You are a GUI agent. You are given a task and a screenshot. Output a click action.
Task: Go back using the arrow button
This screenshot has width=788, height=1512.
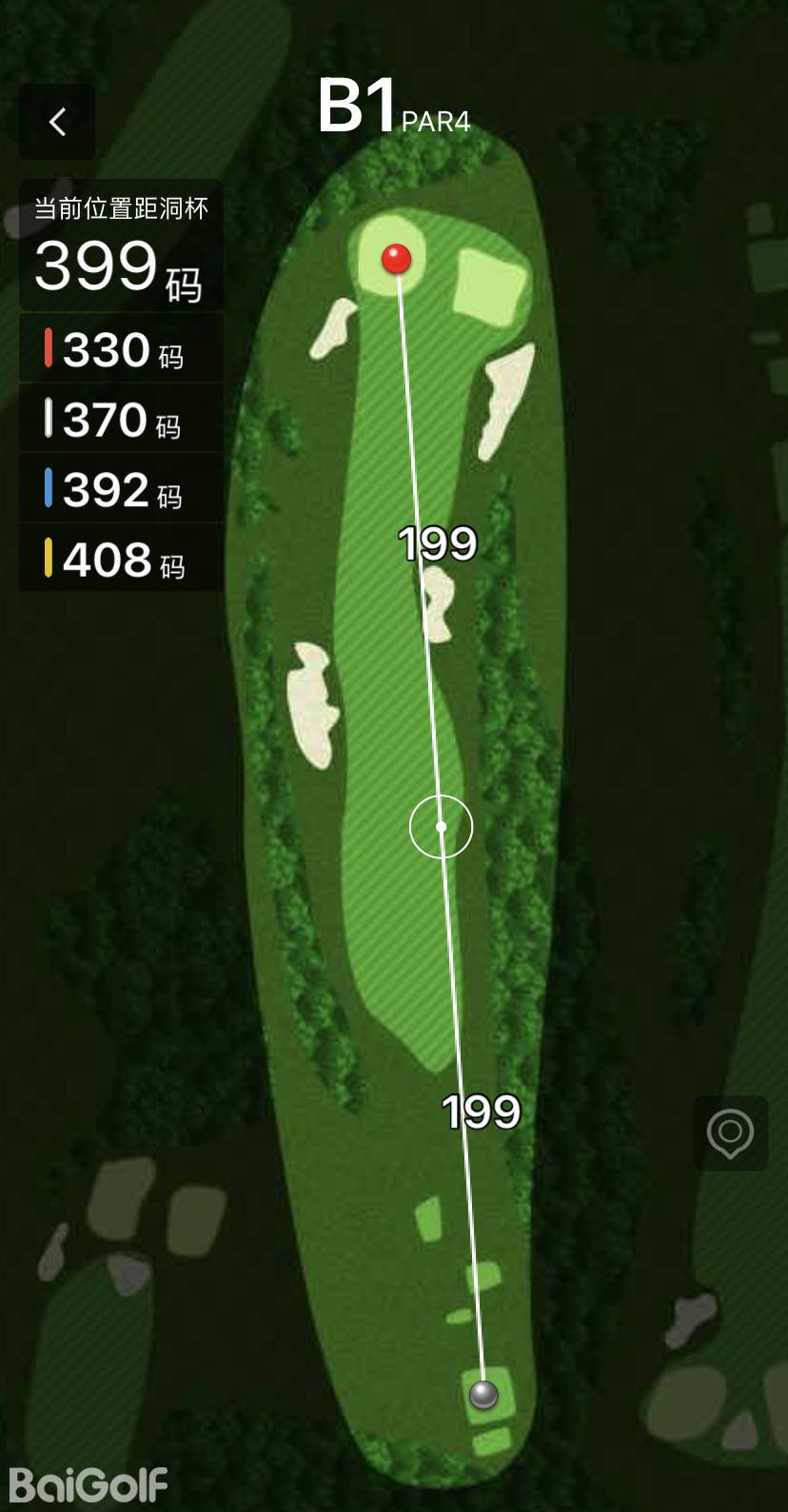click(x=57, y=122)
